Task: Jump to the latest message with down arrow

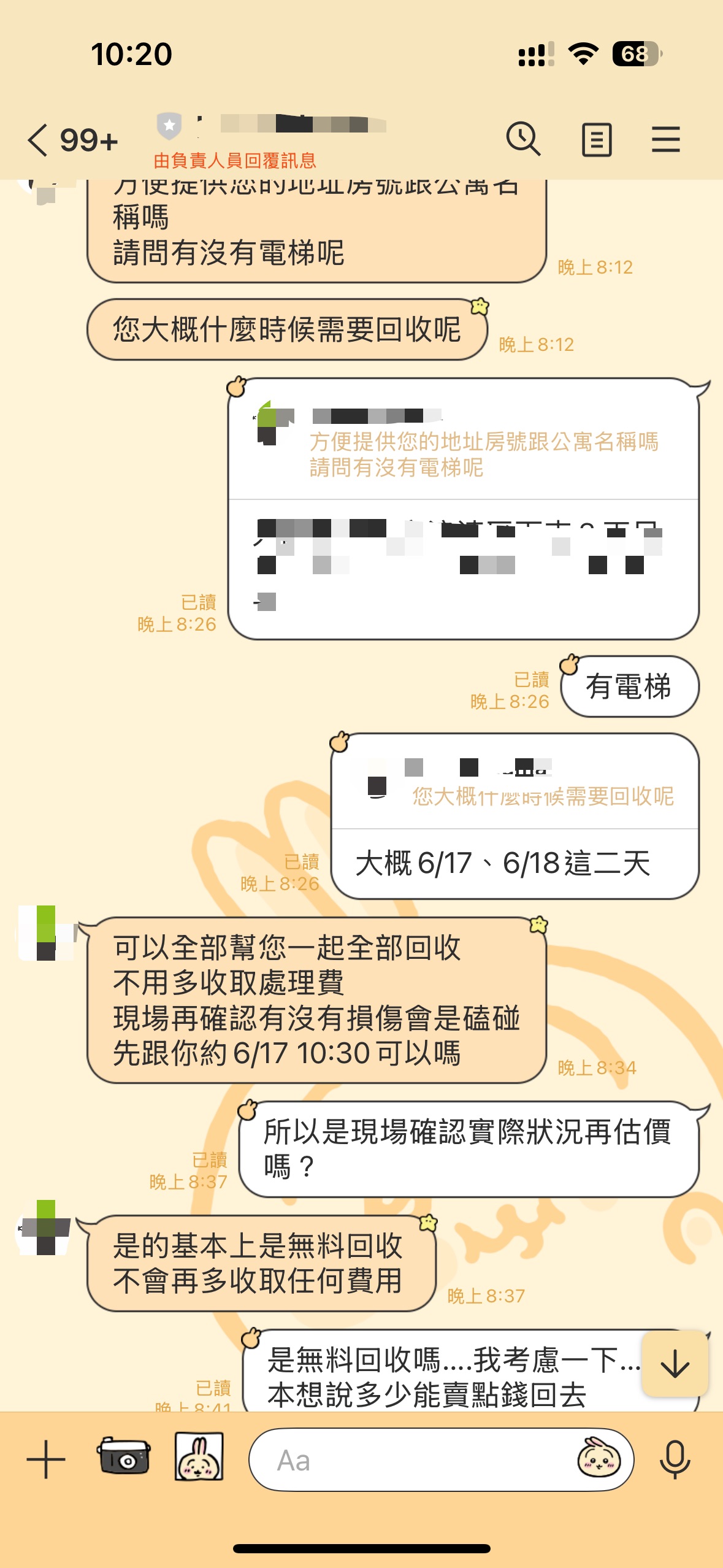Action: 675,1364
